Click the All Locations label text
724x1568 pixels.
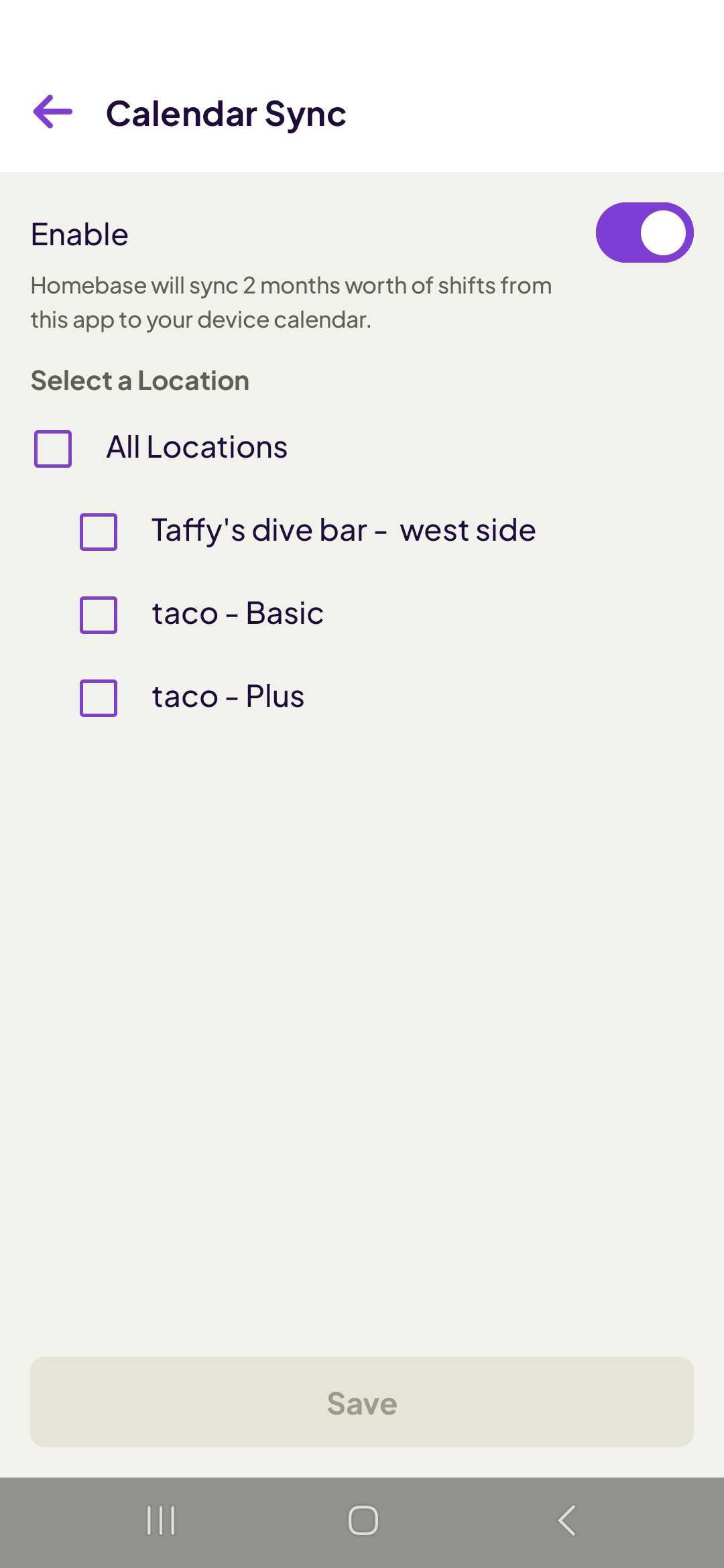[196, 446]
